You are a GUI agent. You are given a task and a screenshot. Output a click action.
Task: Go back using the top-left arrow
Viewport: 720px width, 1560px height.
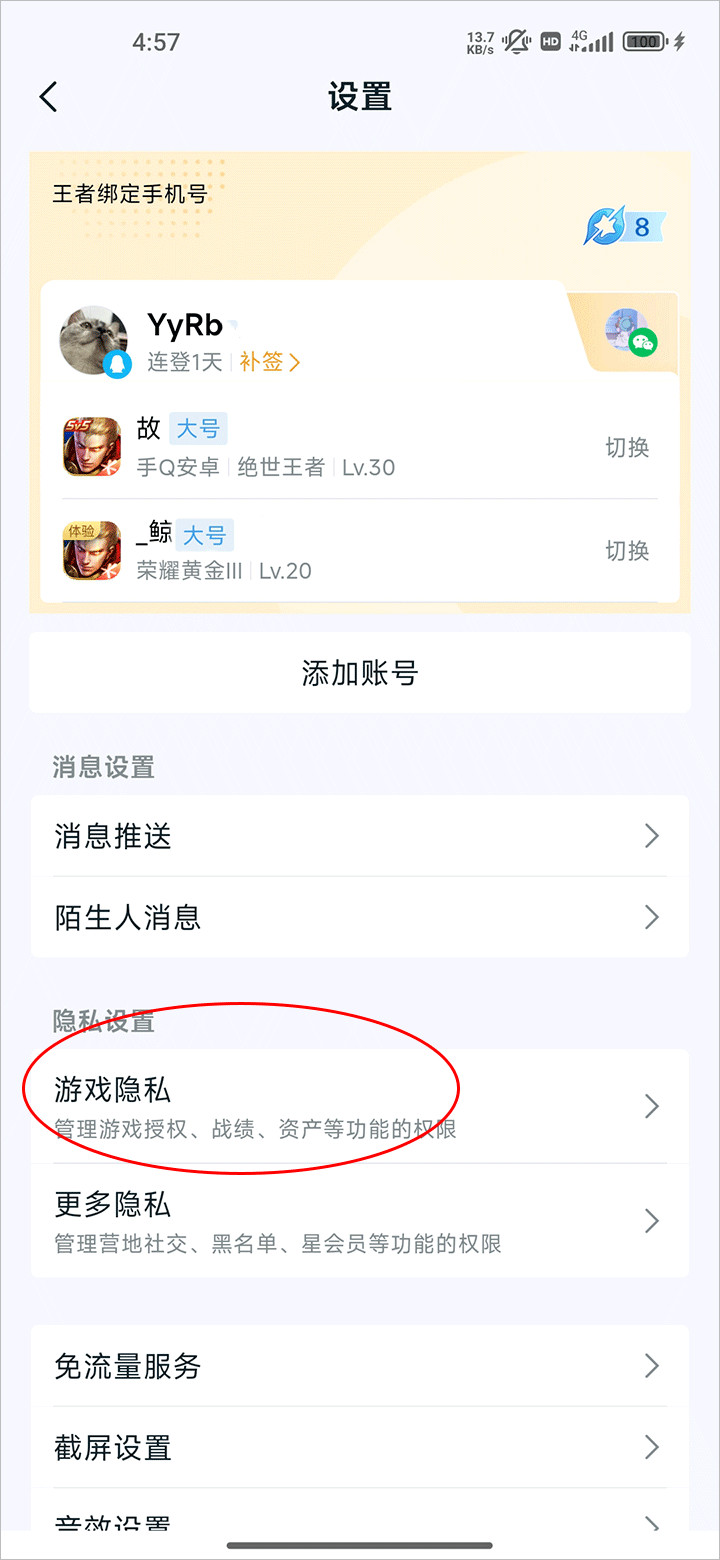[x=48, y=97]
